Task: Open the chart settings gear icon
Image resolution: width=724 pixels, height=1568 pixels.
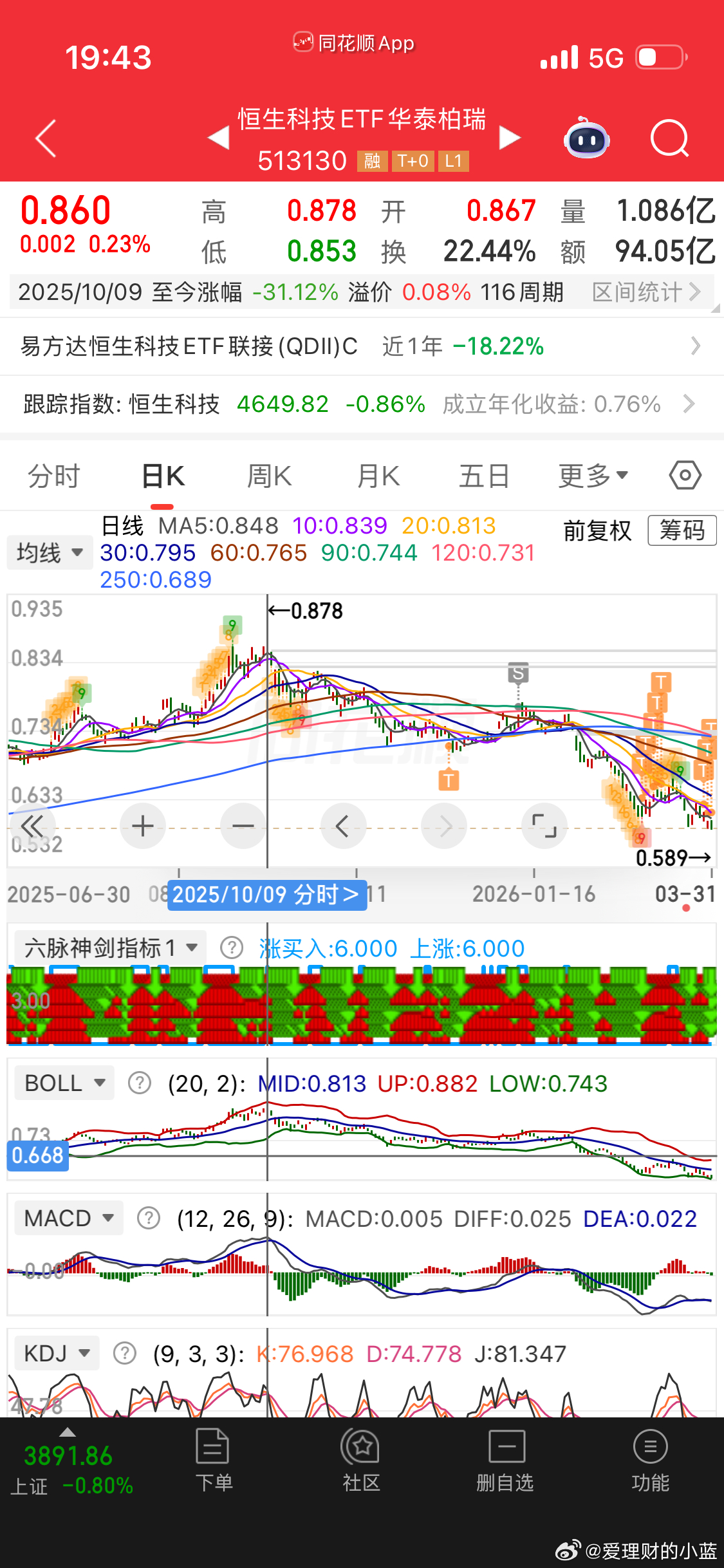Action: click(685, 474)
